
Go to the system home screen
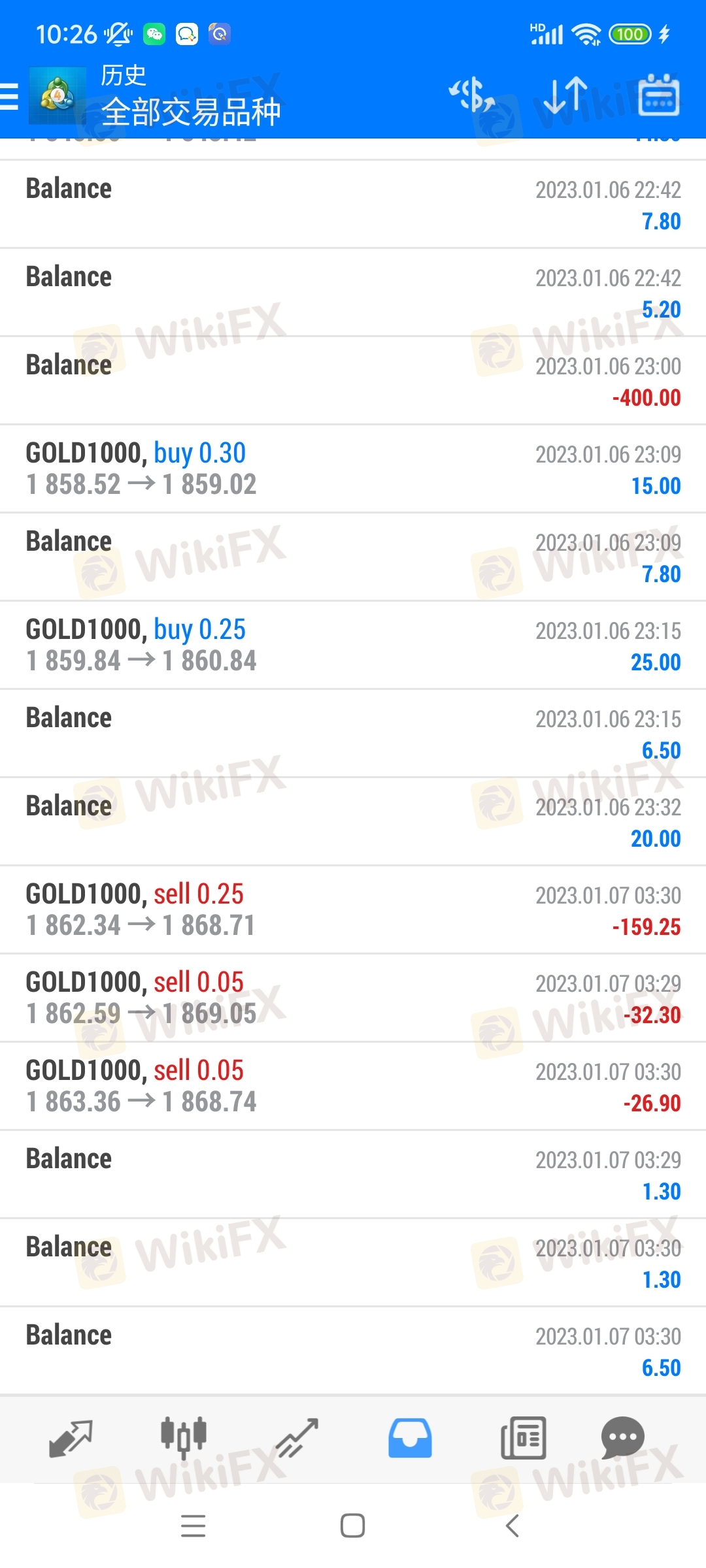(353, 1526)
